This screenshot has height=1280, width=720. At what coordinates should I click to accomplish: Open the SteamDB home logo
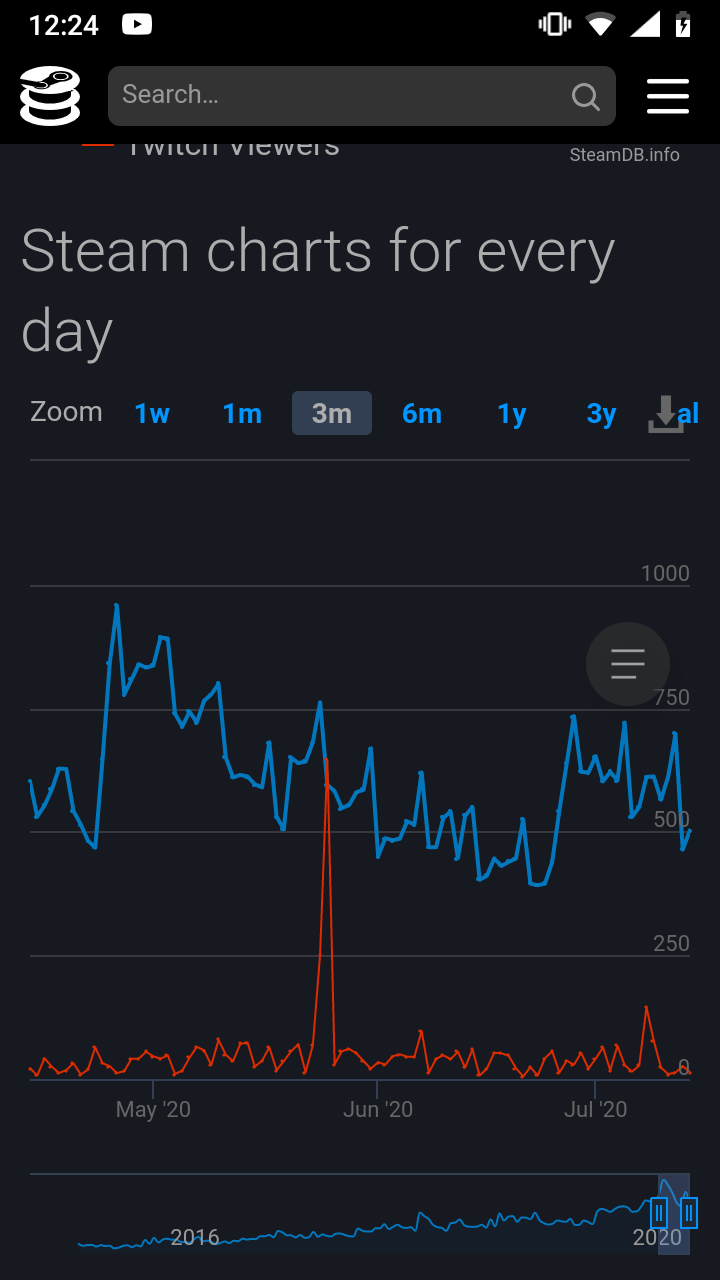pyautogui.click(x=50, y=96)
